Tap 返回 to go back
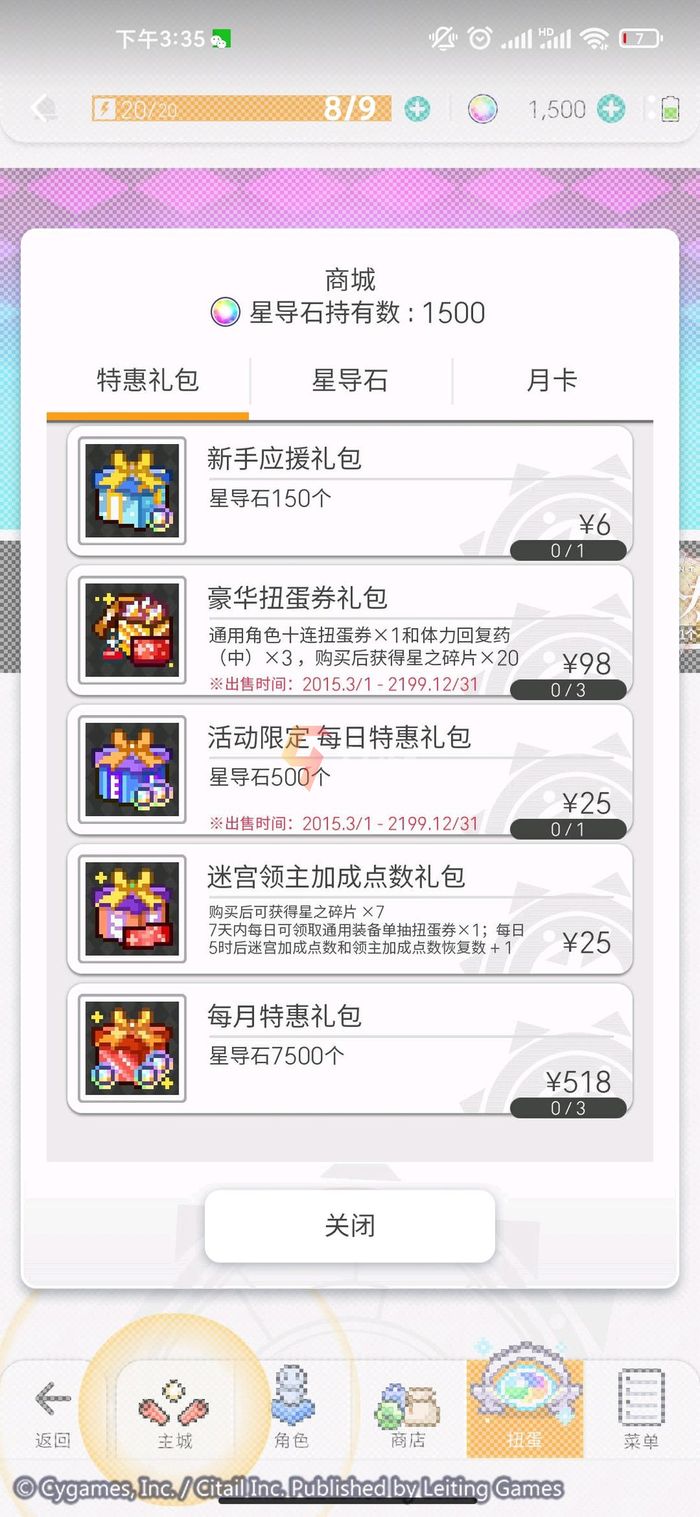700x1517 pixels. [x=53, y=1414]
